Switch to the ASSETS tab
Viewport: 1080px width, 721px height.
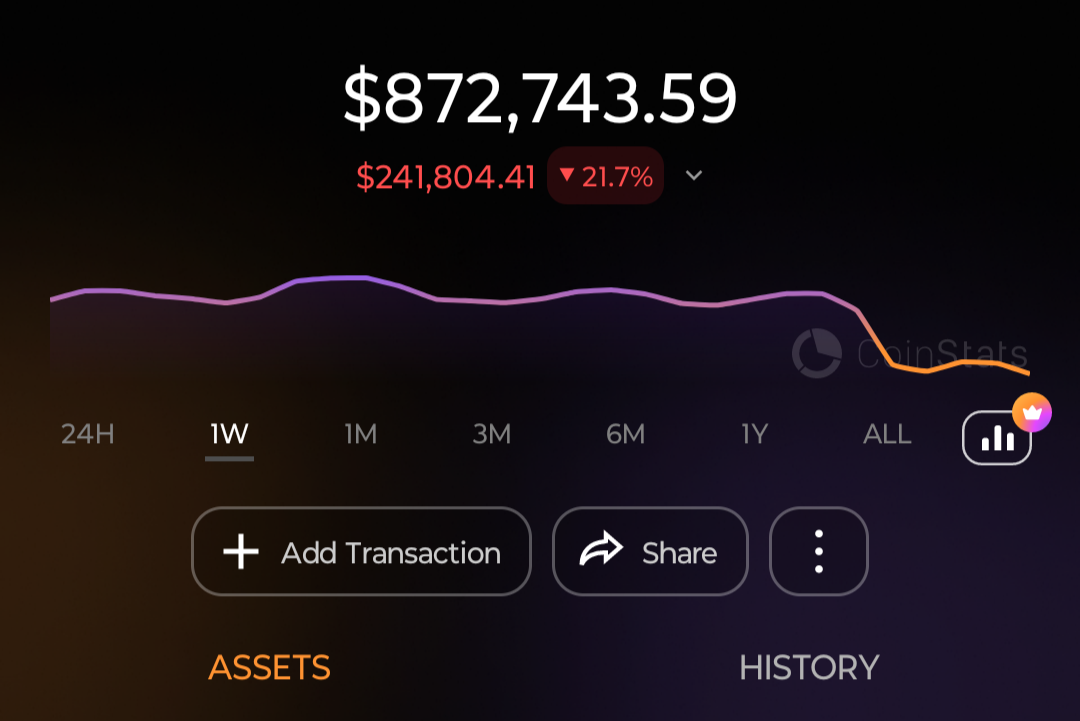tap(269, 667)
